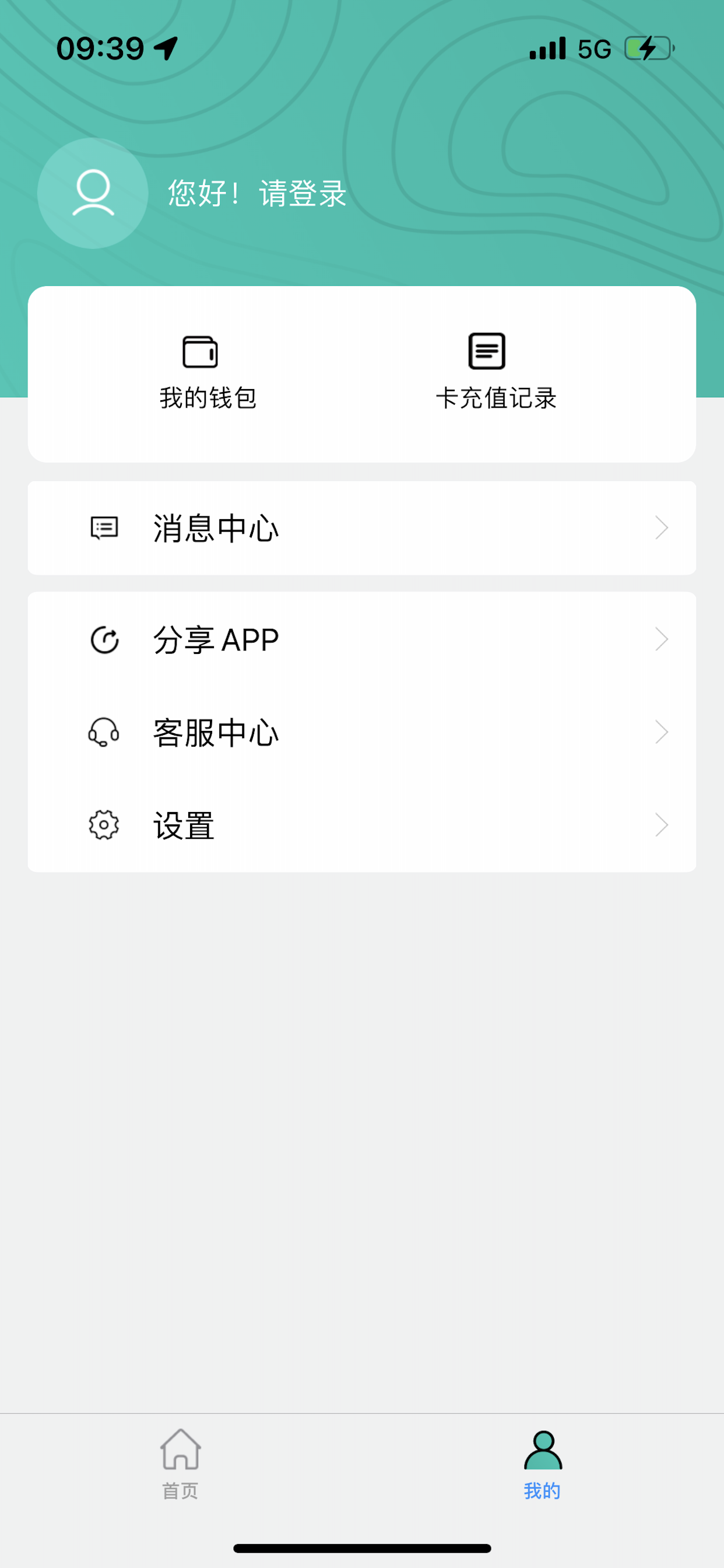Image resolution: width=724 pixels, height=1568 pixels.
Task: Go to 客服中心 customer service
Action: (362, 732)
